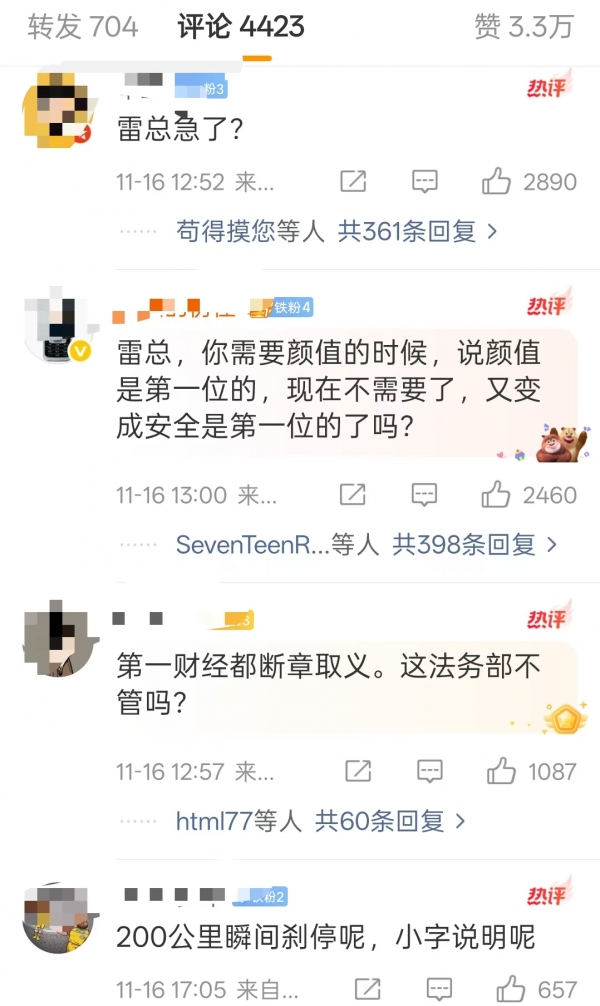
Task: Reply to the comment about 颜值 and 安全
Action: [x=425, y=494]
